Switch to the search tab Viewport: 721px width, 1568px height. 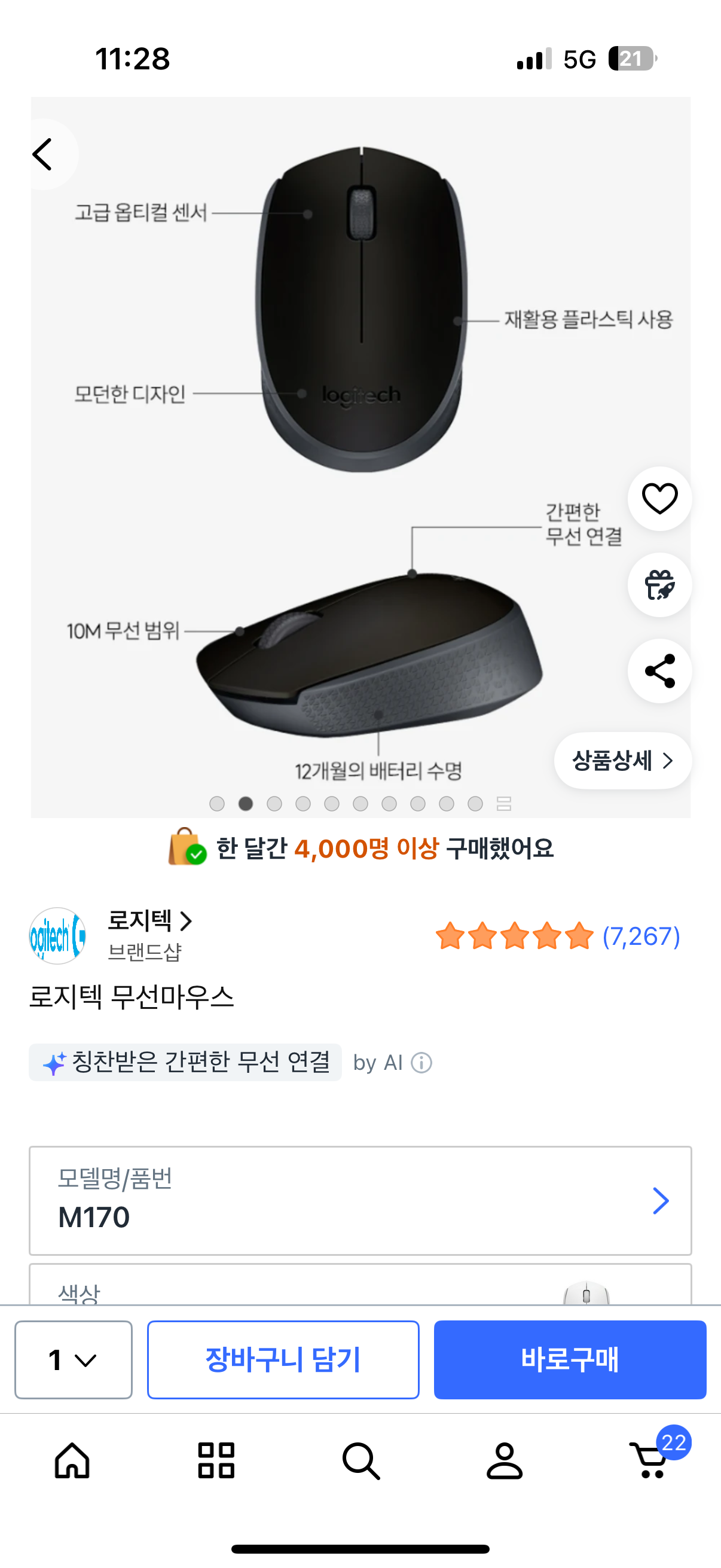[360, 1460]
